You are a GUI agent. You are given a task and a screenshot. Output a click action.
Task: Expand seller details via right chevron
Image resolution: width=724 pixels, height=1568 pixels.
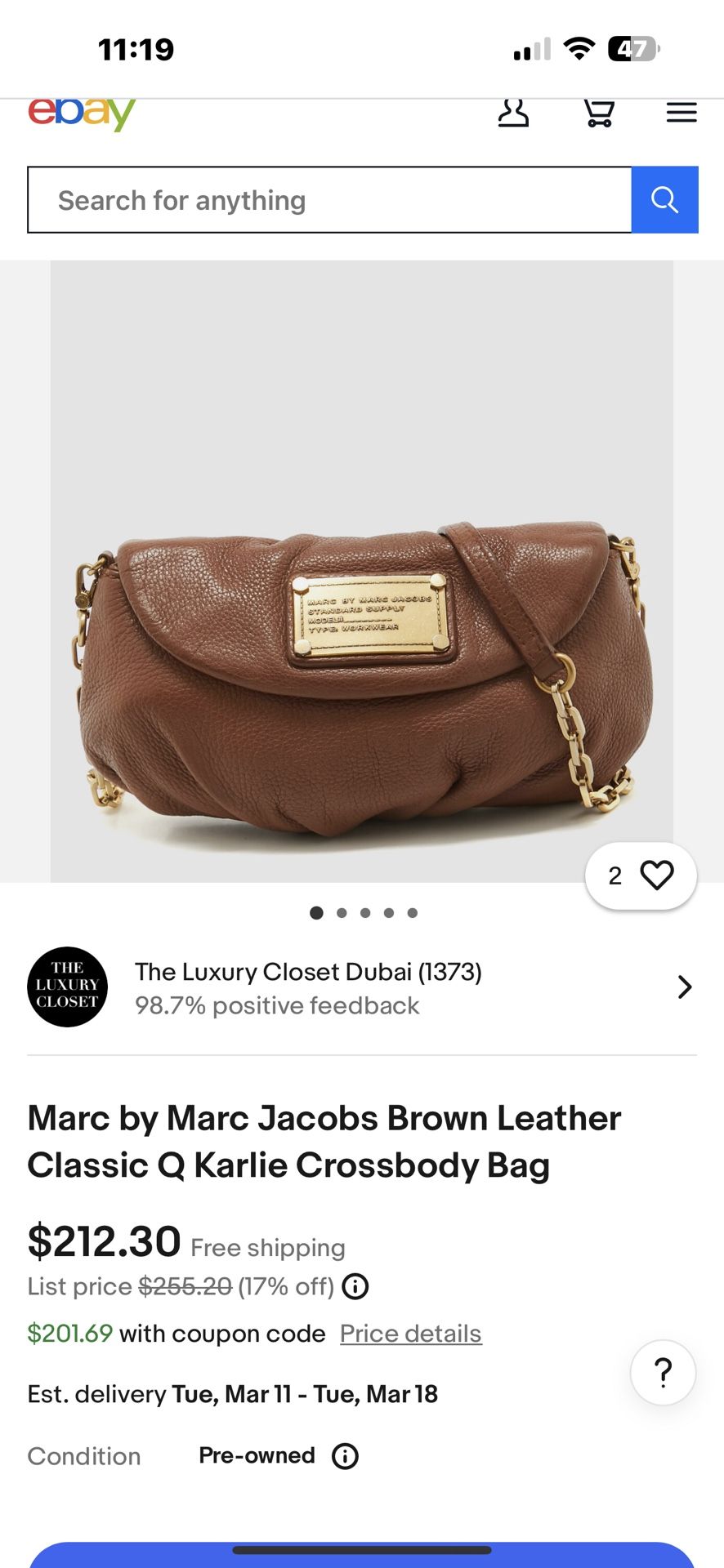pos(685,987)
